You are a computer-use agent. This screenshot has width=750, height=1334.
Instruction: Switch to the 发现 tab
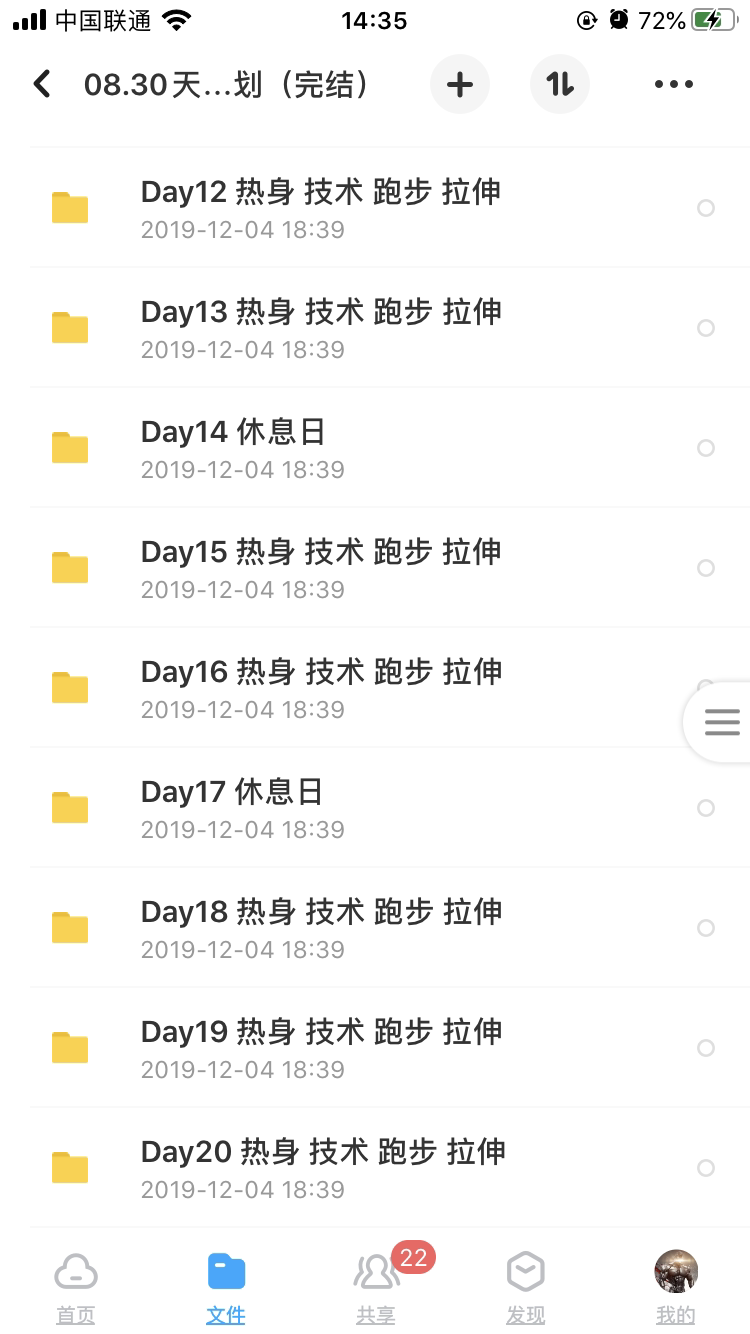point(526,1286)
